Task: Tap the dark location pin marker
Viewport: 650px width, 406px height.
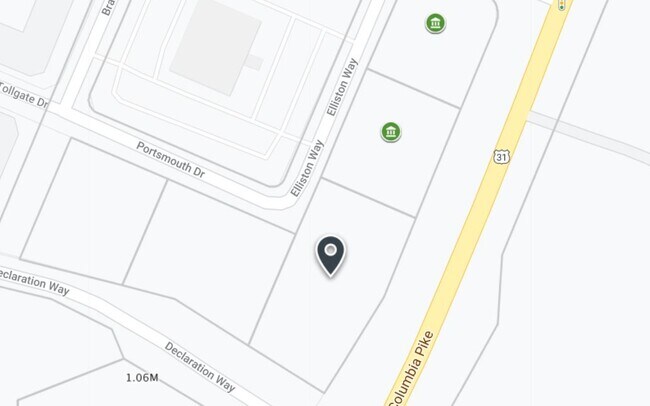Action: coord(330,256)
